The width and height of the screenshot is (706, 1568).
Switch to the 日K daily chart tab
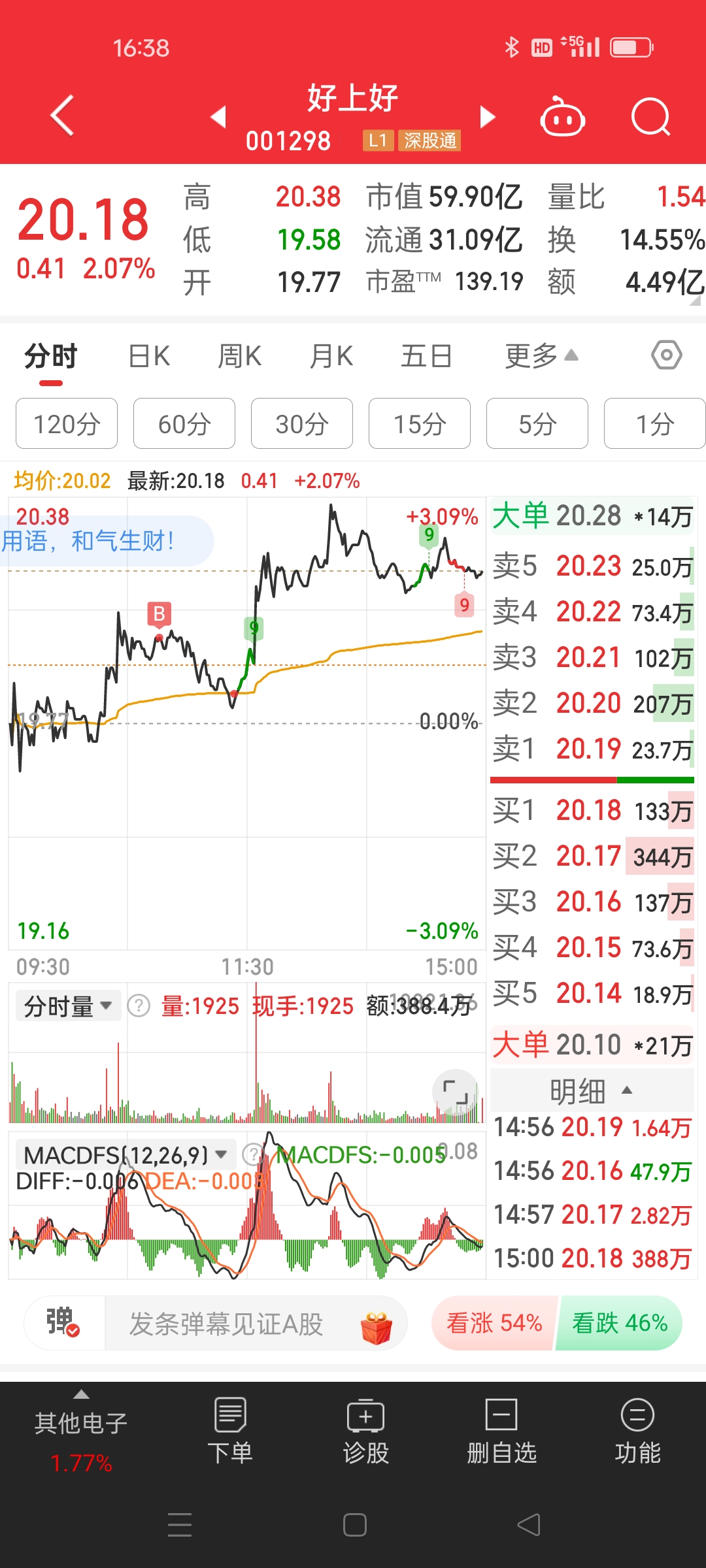click(148, 355)
